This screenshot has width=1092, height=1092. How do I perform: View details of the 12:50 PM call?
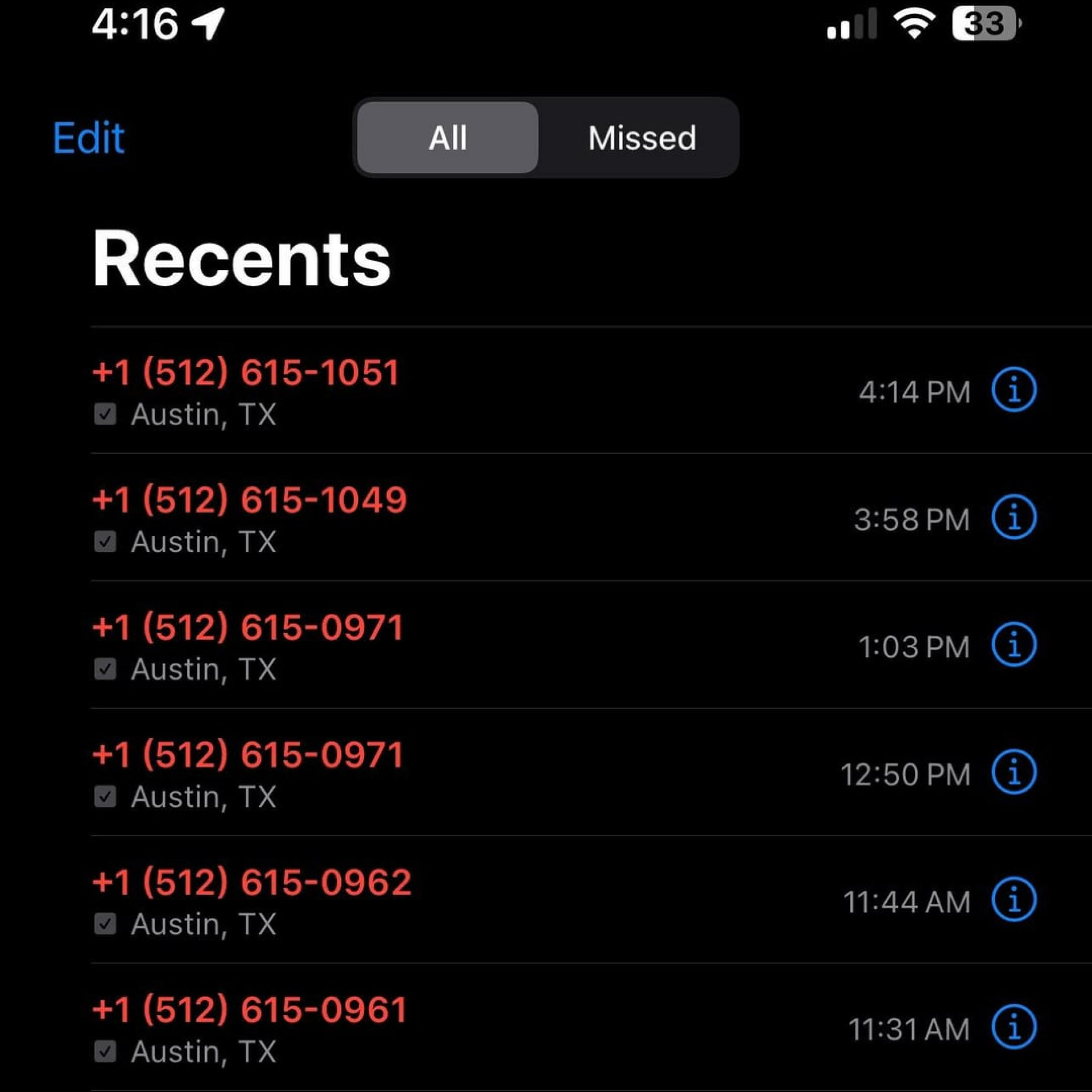(x=1014, y=772)
